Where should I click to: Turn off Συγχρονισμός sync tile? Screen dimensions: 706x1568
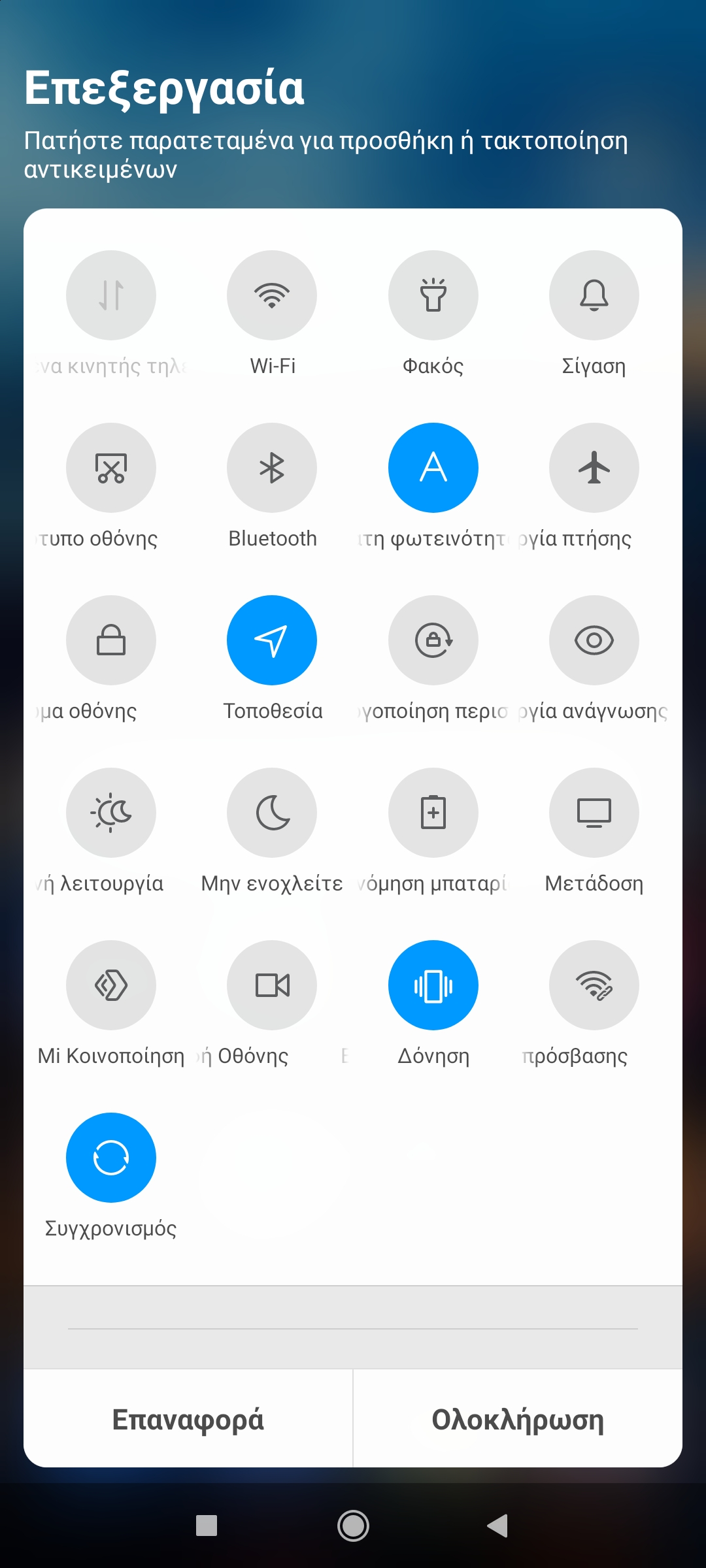111,1158
